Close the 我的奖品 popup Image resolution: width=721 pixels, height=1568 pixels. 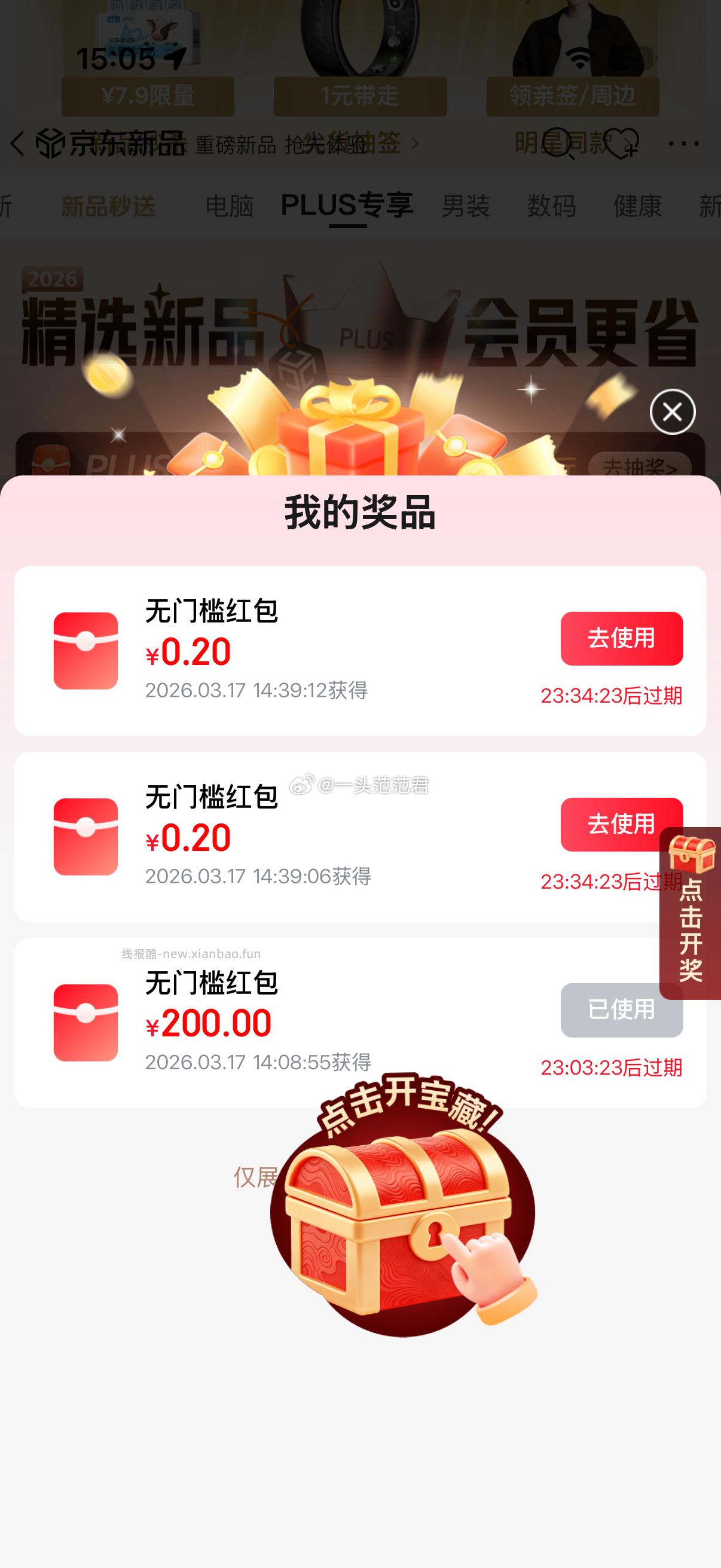coord(671,412)
